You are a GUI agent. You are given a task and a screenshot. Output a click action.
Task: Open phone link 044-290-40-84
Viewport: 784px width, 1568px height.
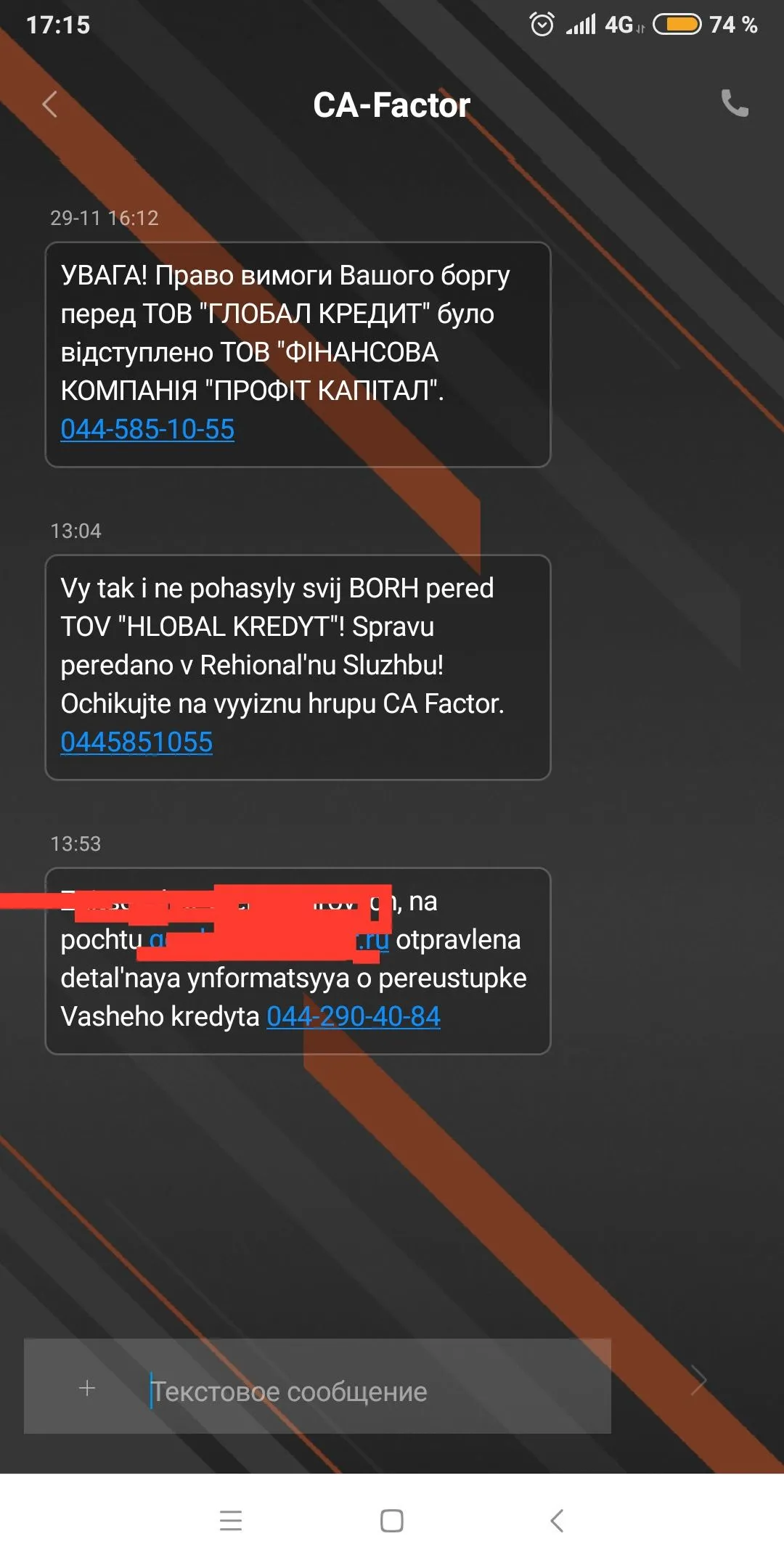click(x=354, y=1016)
